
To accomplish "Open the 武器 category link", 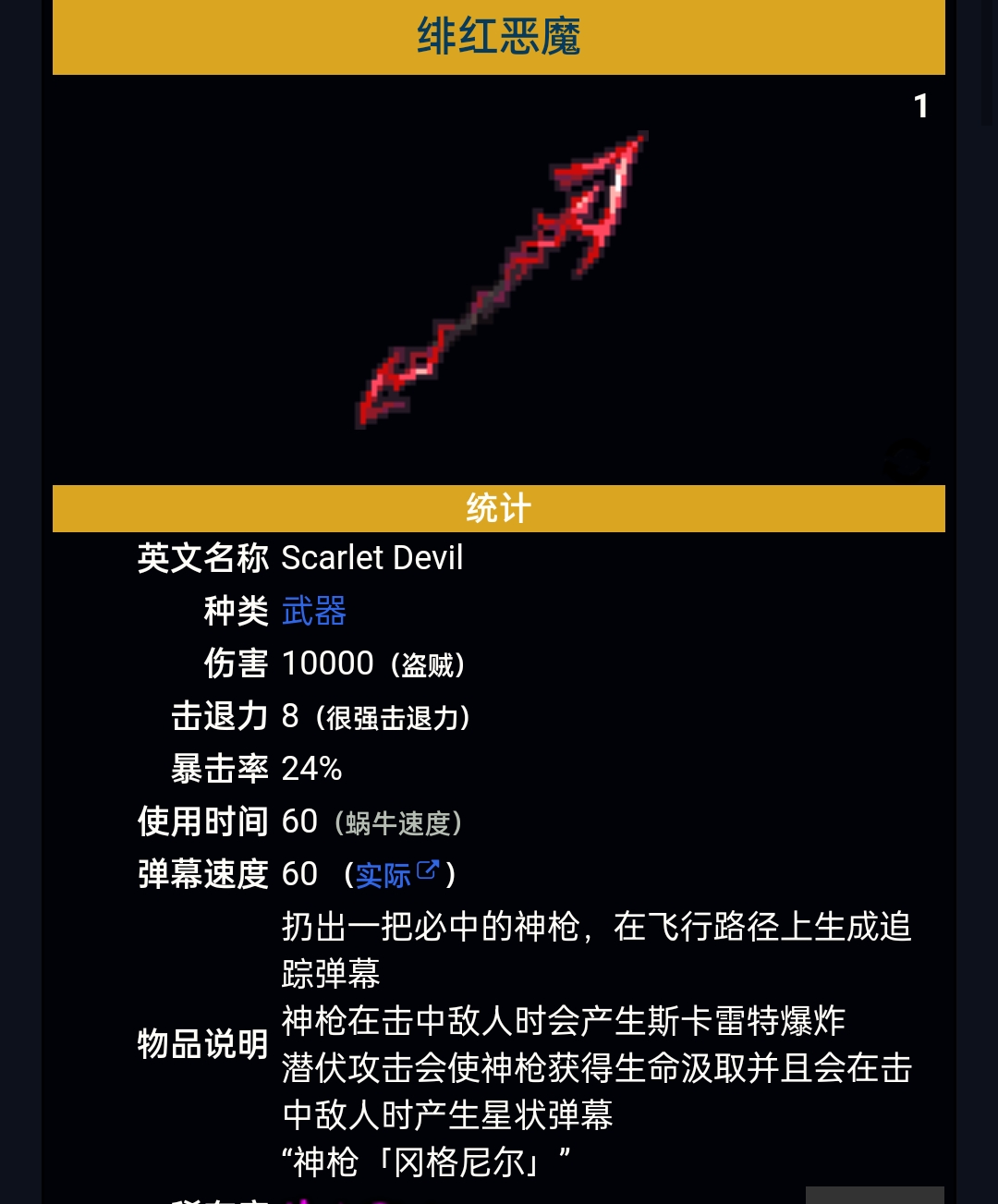I will [313, 611].
